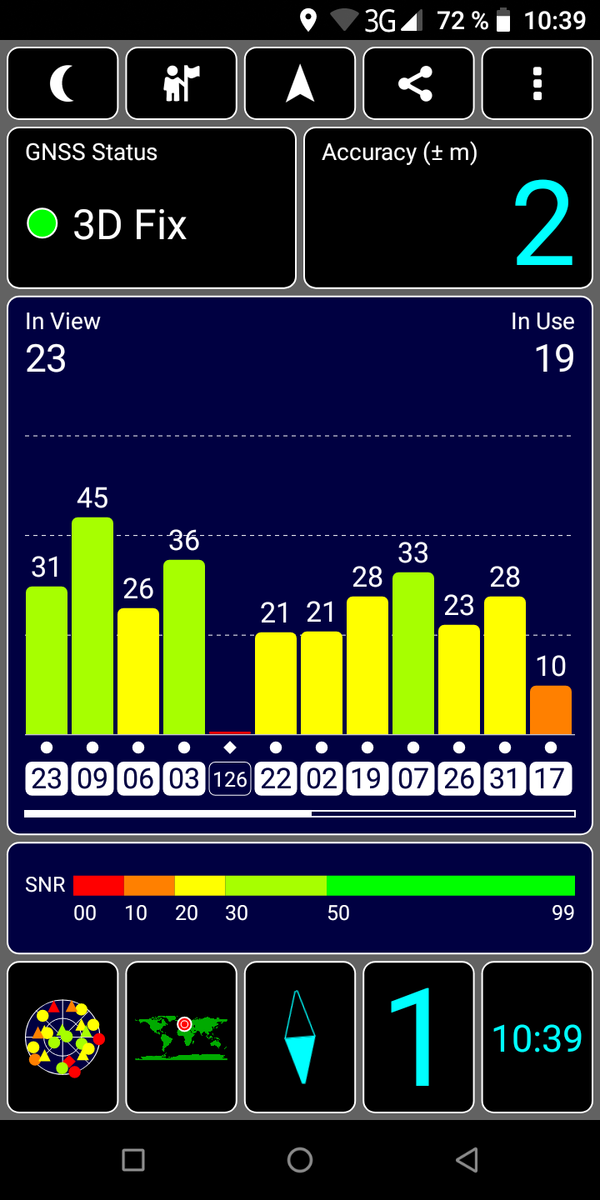600x1200 pixels.
Task: Open the satellite sky view tile
Action: [x=63, y=1038]
